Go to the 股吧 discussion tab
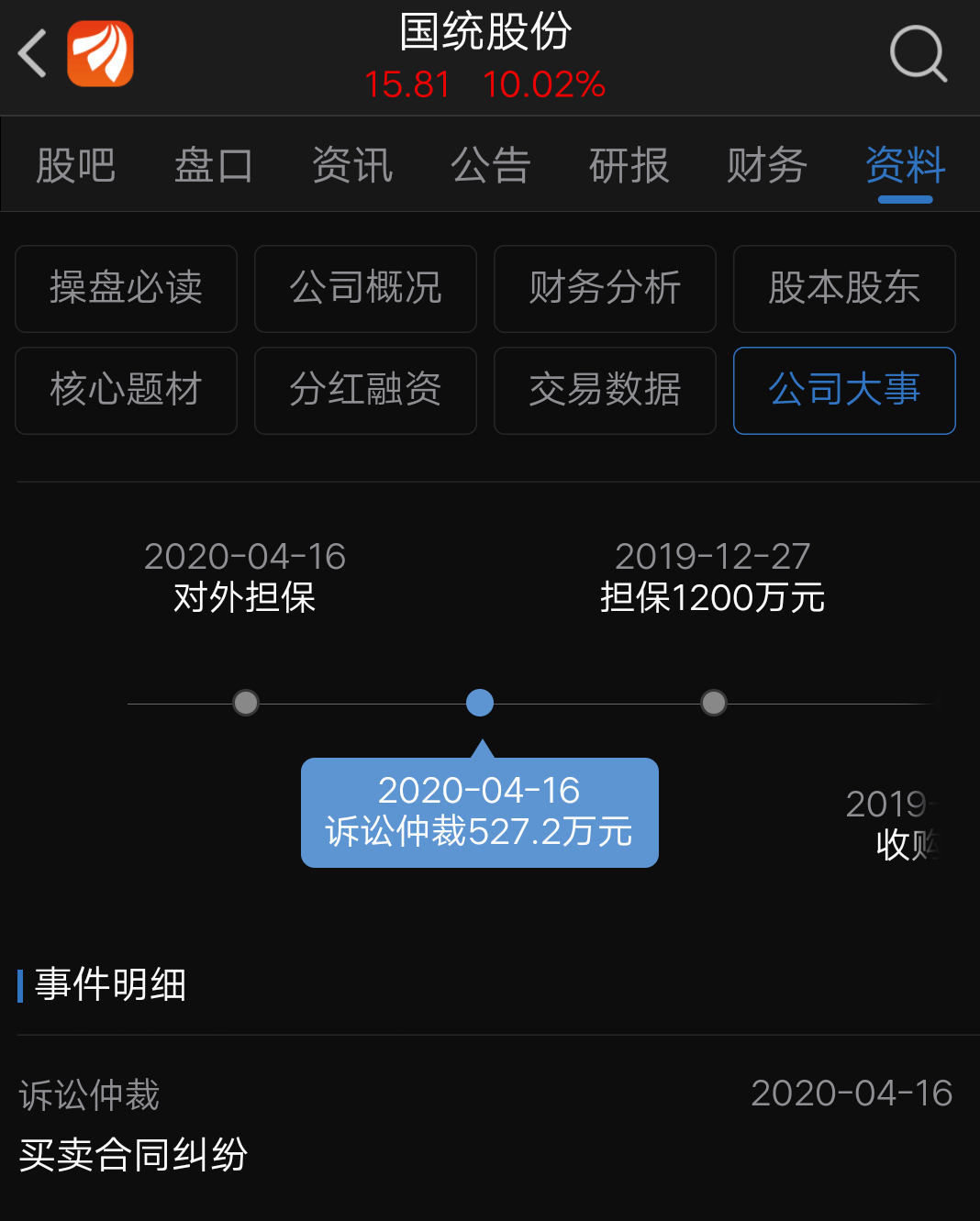Screen dimensions: 980x1221 tap(76, 165)
